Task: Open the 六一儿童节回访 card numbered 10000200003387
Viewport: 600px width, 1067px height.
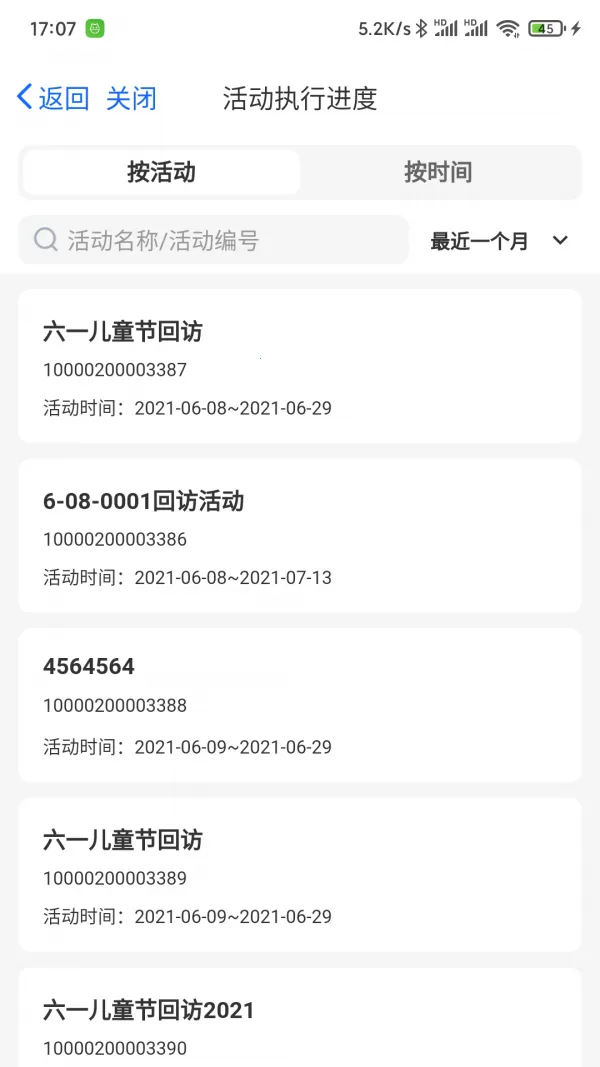Action: click(x=300, y=366)
